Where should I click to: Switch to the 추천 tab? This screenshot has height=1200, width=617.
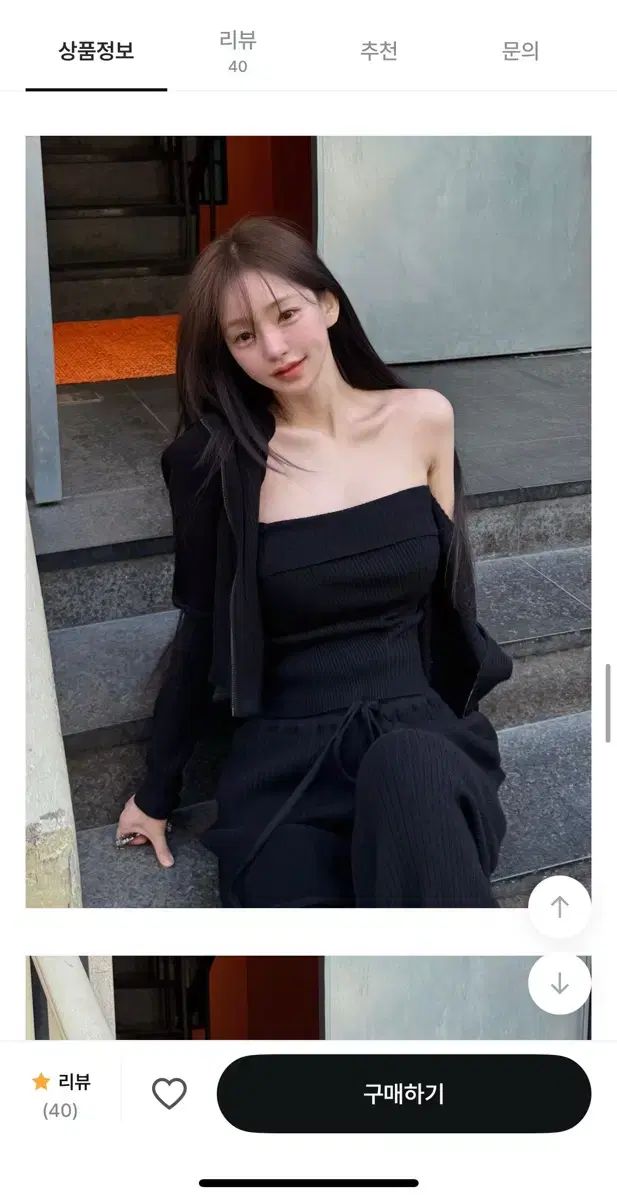(379, 51)
